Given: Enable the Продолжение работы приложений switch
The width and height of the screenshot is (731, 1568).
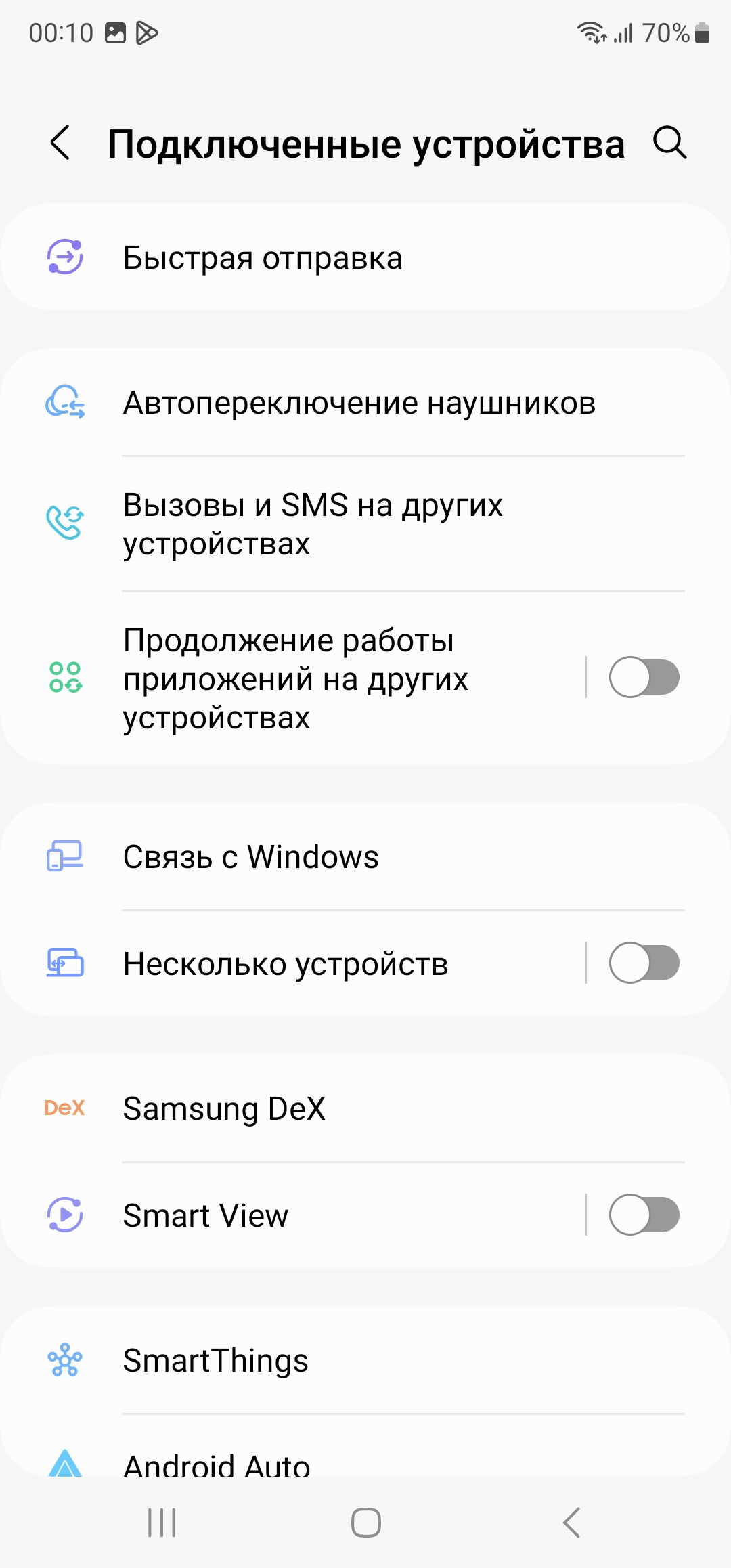Looking at the screenshot, I should [x=644, y=678].
